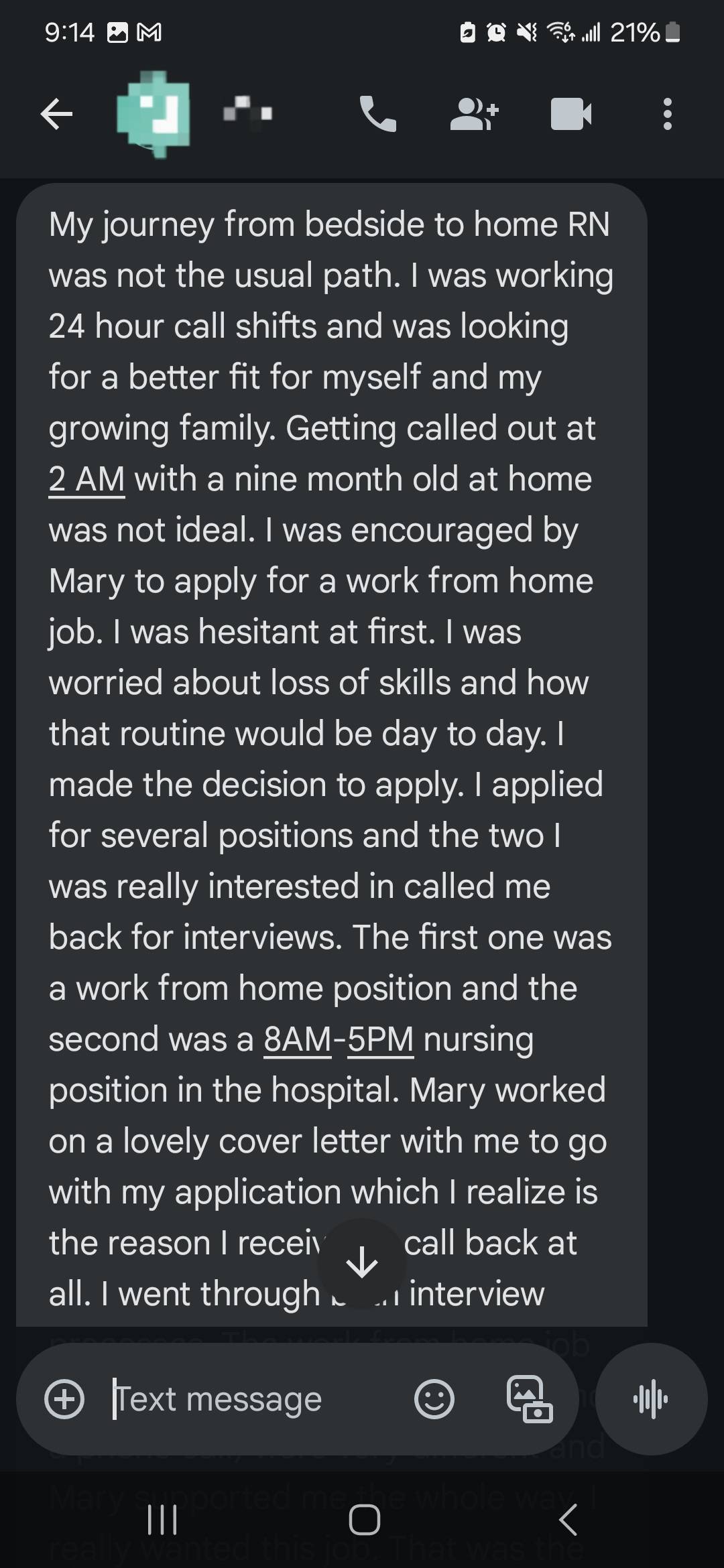The height and width of the screenshot is (1568, 724).
Task: Start a voice call with this contact
Action: click(378, 114)
